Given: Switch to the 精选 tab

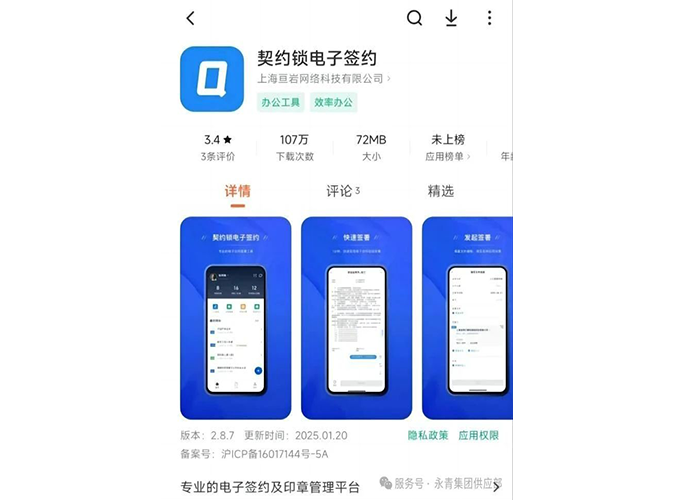Looking at the screenshot, I should click(x=440, y=191).
